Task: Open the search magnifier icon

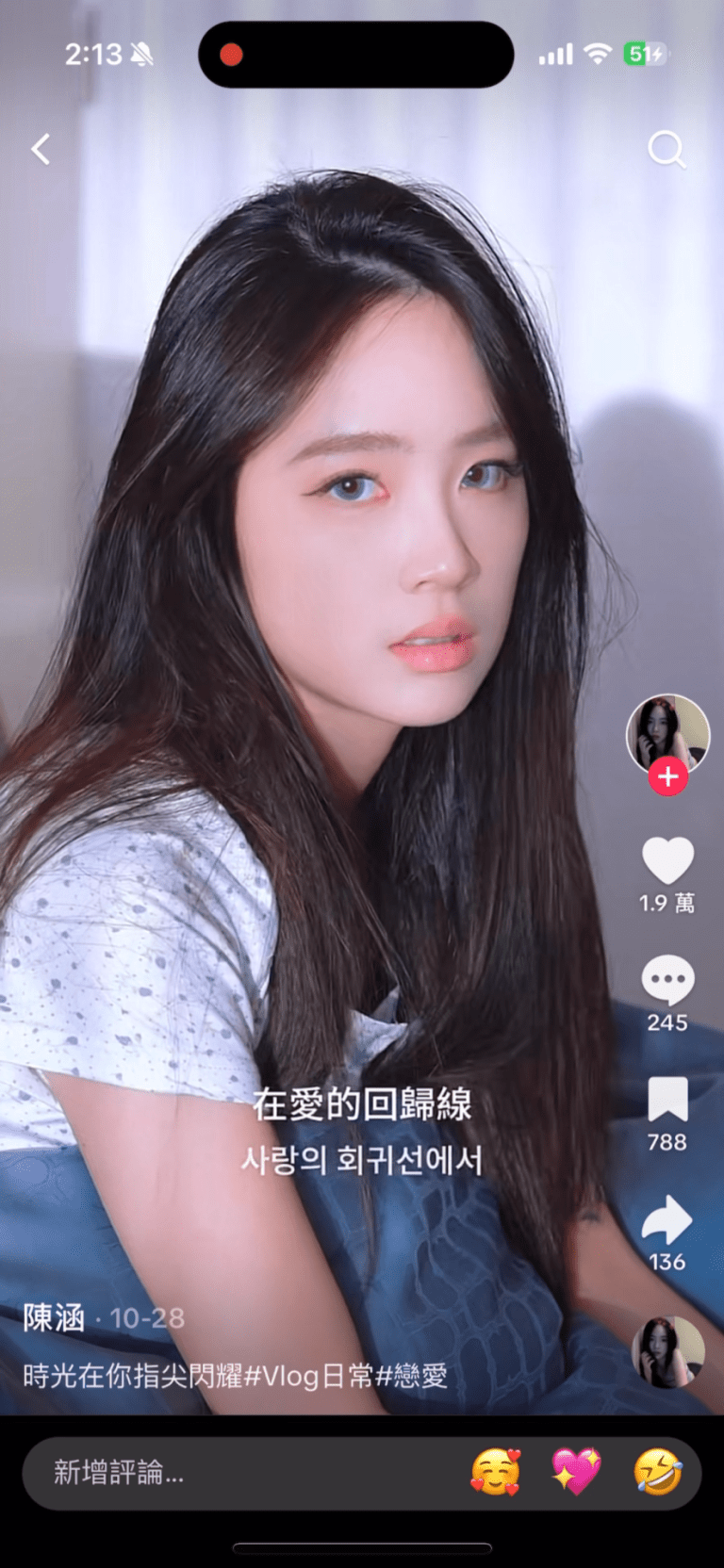Action: (x=666, y=149)
